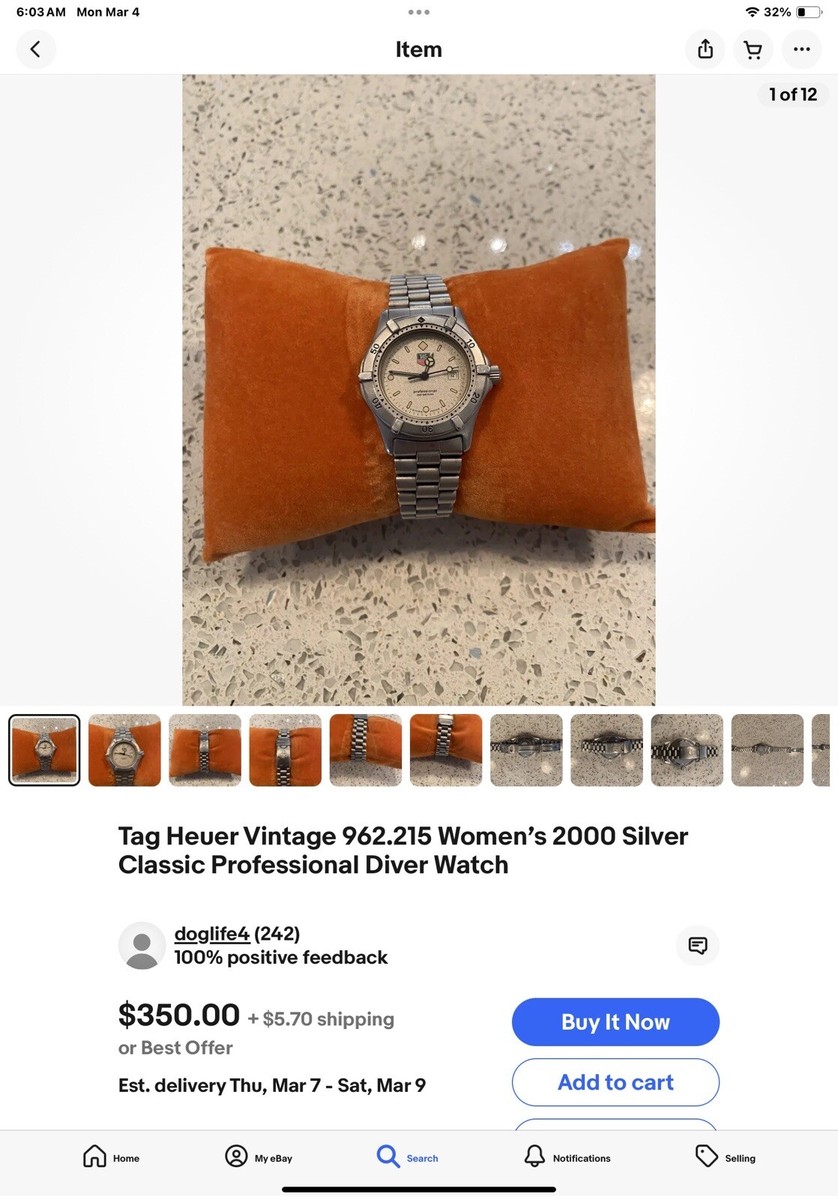Message the seller via chat icon
The width and height of the screenshot is (838, 1200).
pos(698,945)
